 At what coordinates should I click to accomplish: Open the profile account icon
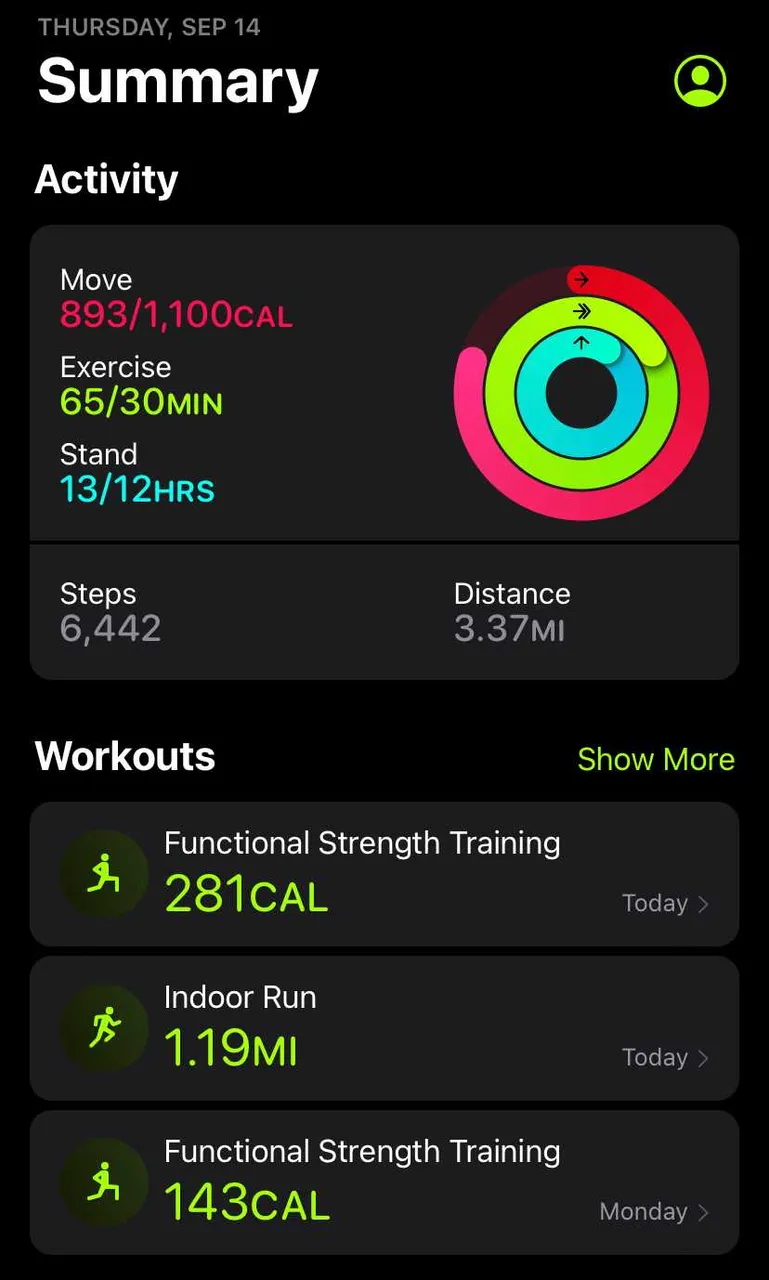tap(700, 80)
